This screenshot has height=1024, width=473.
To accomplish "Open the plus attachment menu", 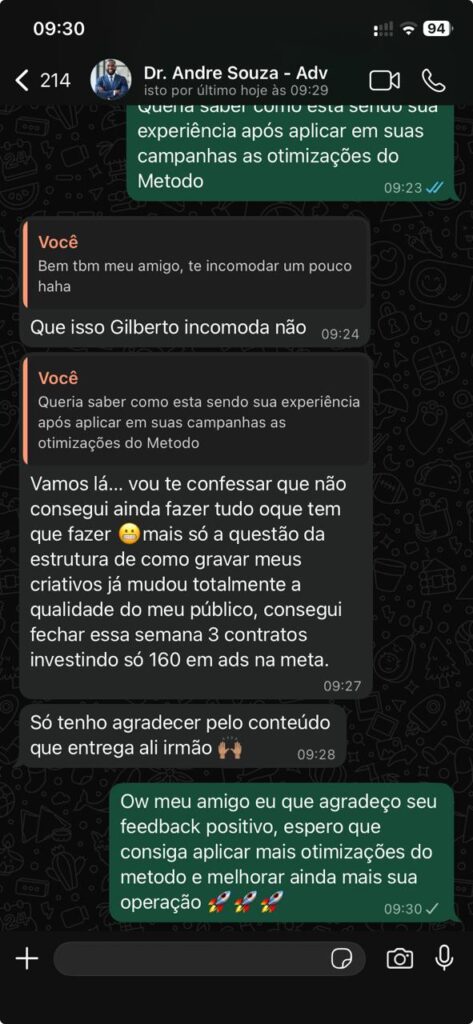I will (27, 959).
